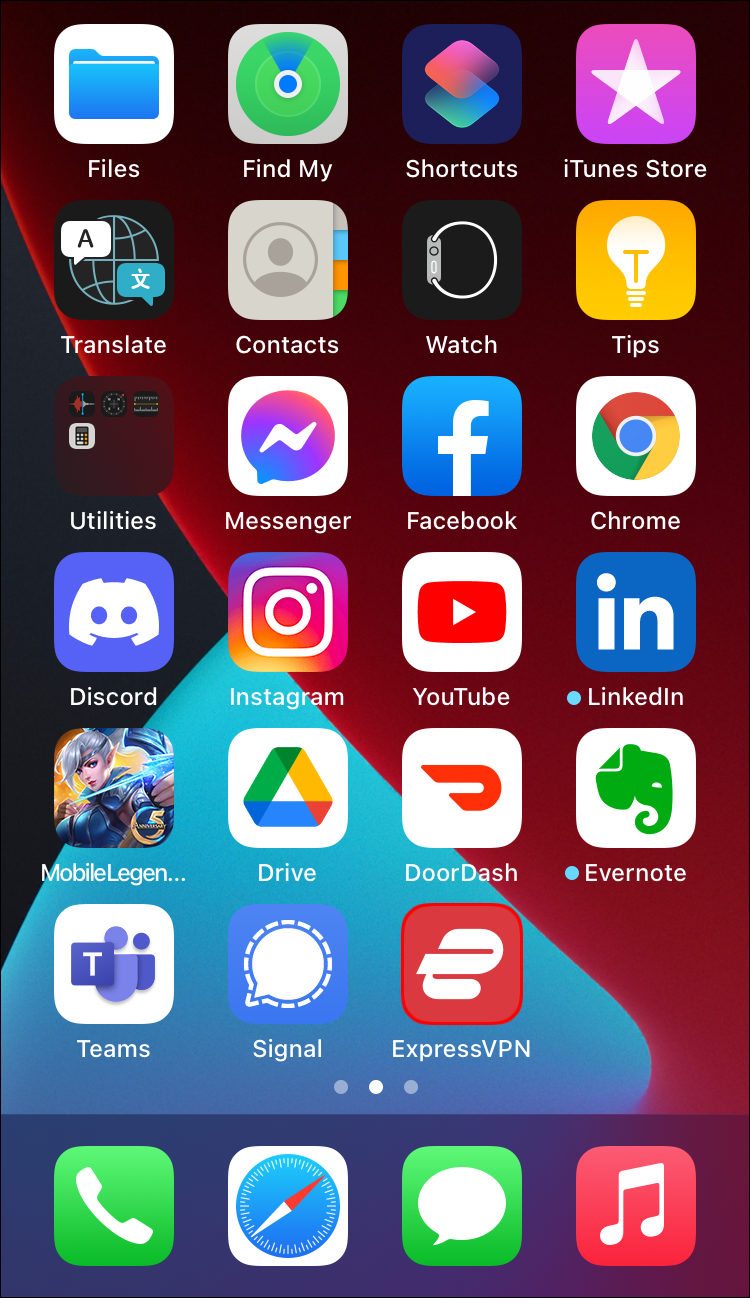
Task: Open the Translate app
Action: tap(114, 260)
